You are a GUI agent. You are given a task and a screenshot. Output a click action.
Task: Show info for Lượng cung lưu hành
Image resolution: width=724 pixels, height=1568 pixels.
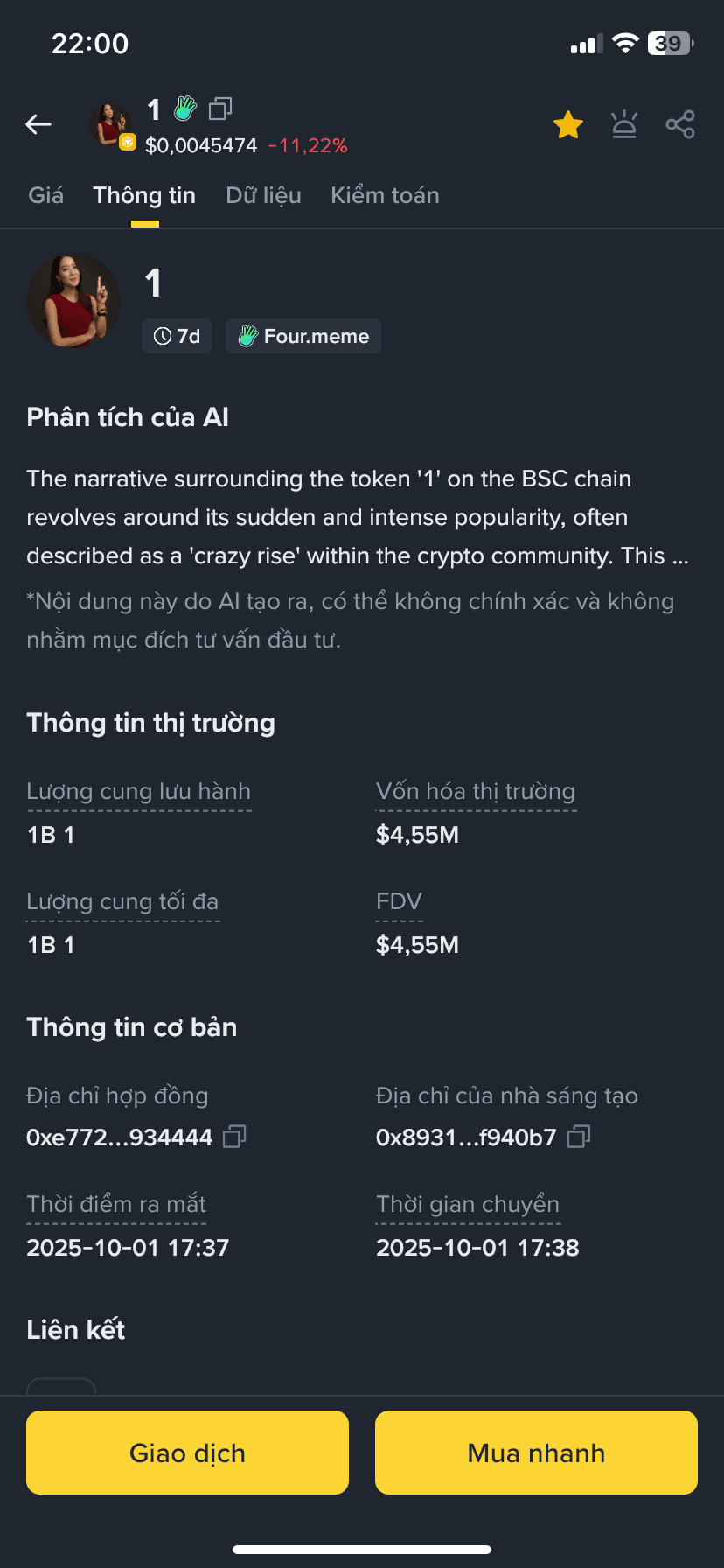(x=138, y=792)
